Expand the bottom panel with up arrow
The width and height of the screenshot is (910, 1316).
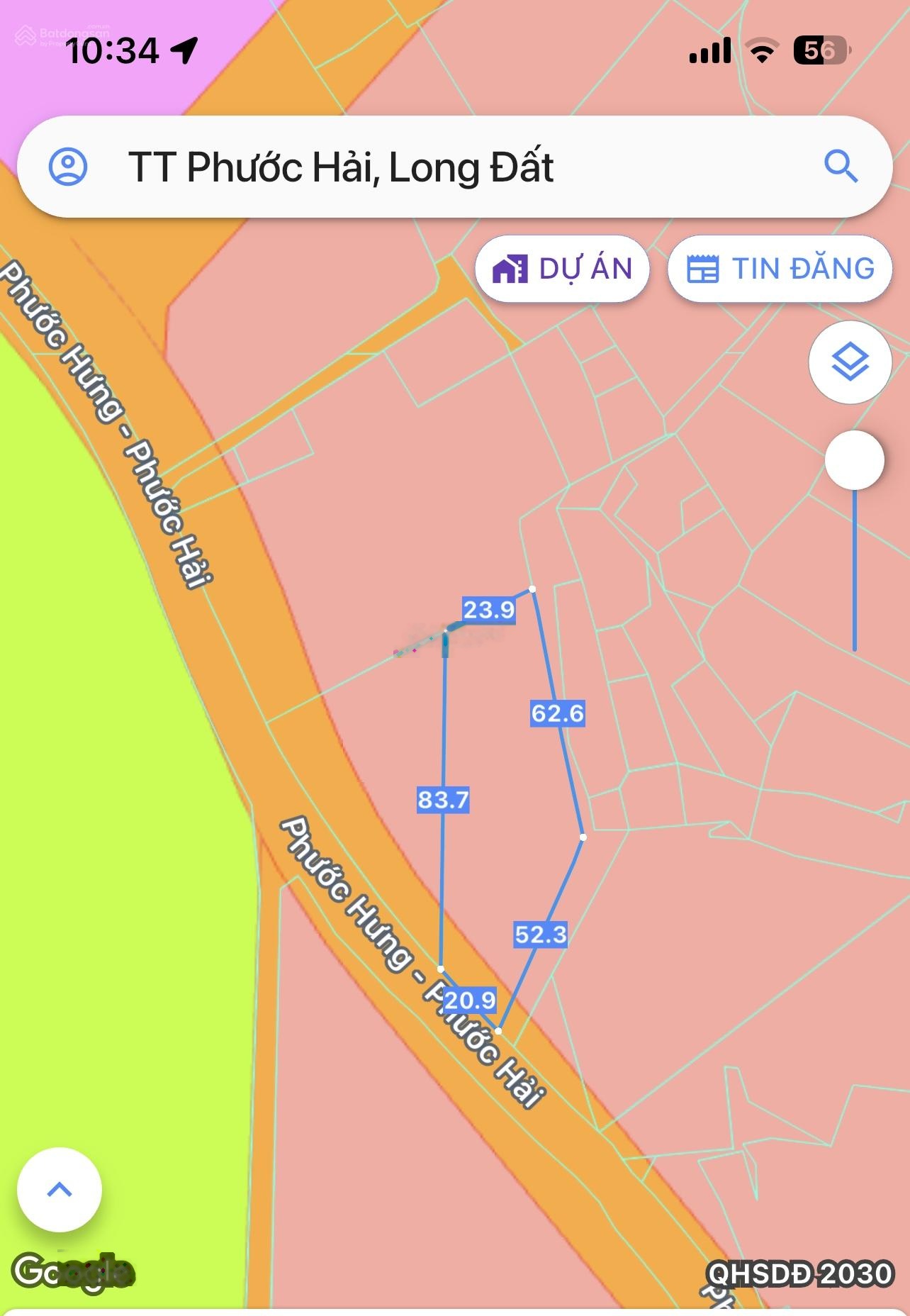[x=60, y=1189]
